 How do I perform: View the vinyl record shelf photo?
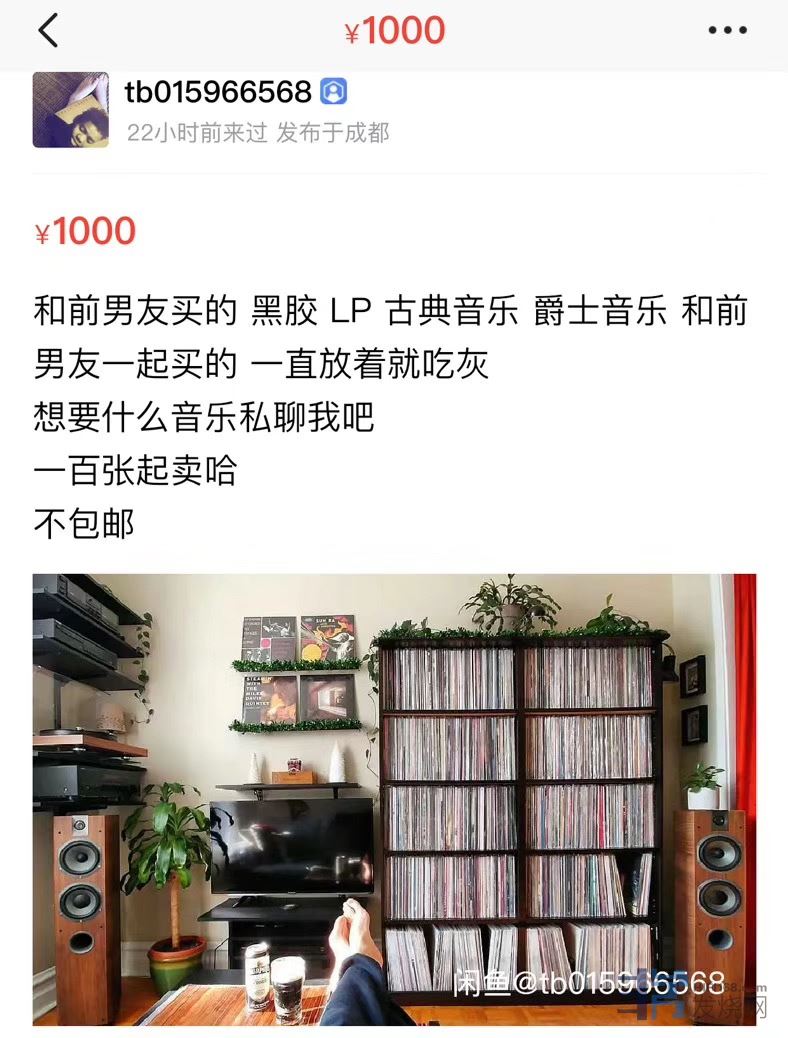(x=394, y=798)
